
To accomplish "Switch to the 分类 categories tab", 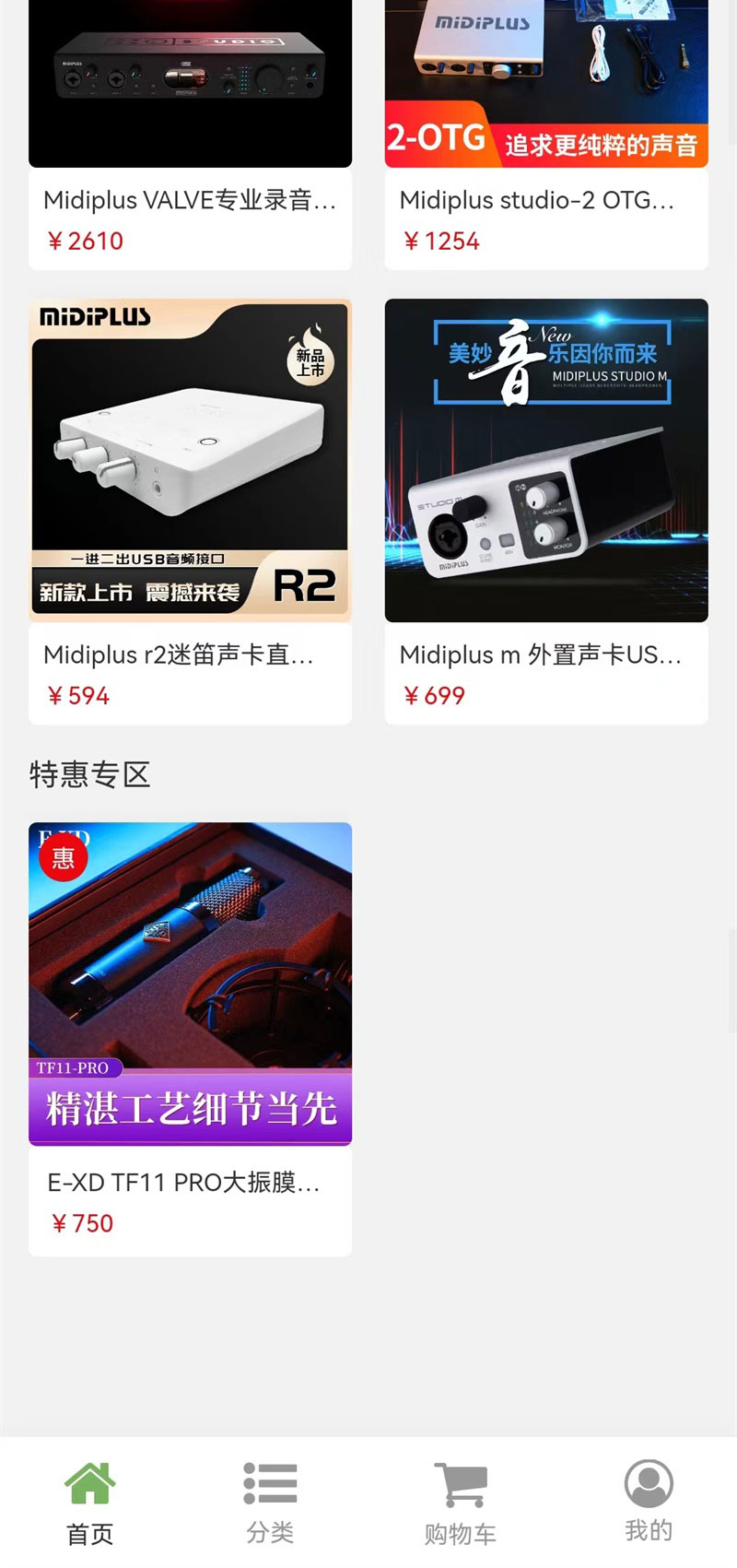I will (270, 1503).
